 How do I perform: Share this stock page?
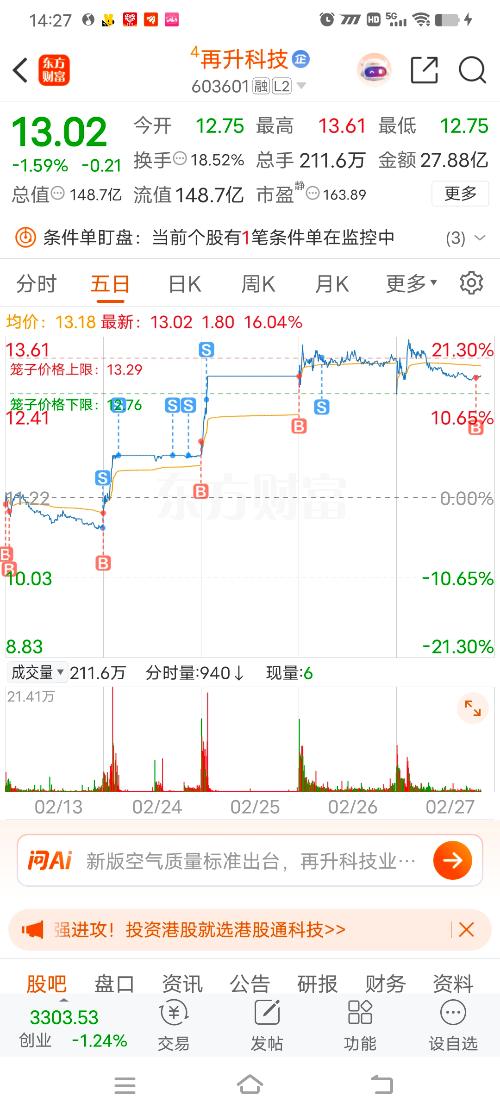tap(425, 70)
